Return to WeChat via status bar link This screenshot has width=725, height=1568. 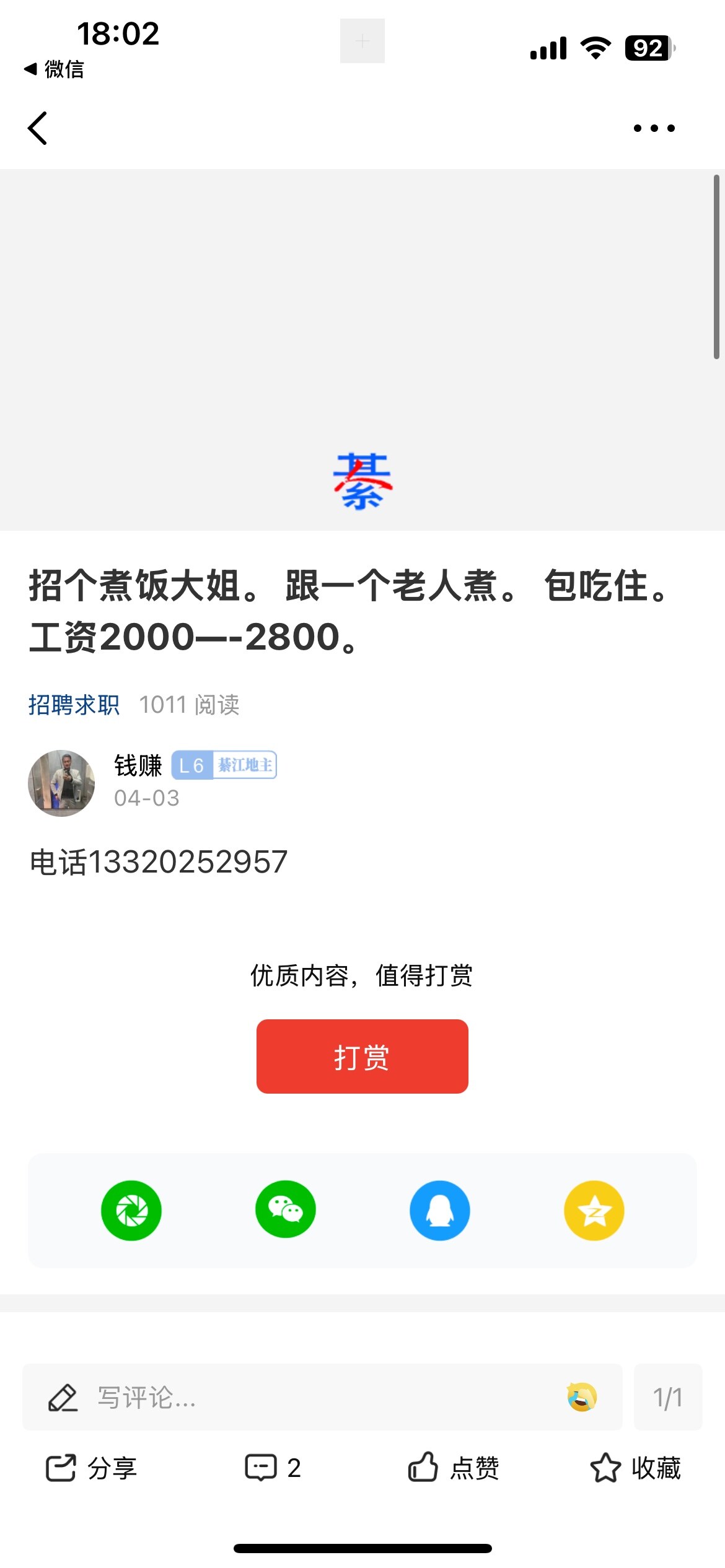(x=55, y=69)
